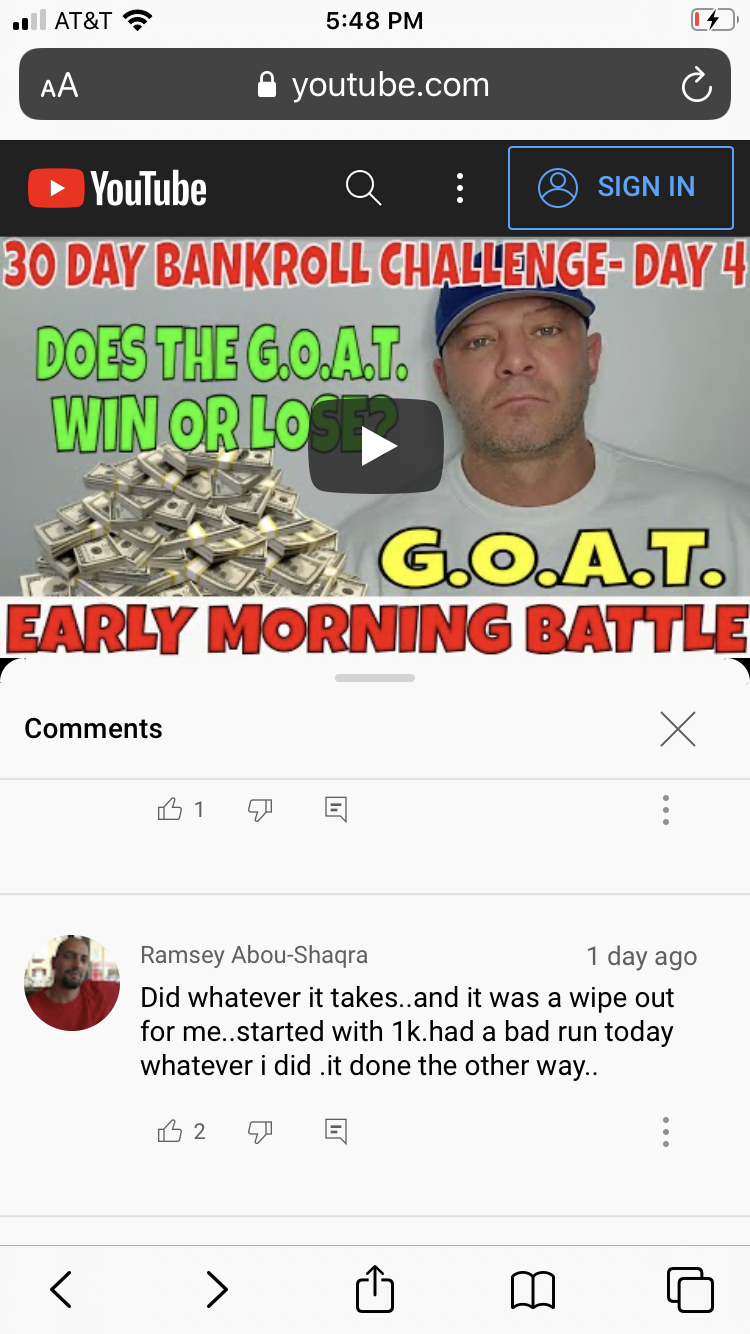Viewport: 750px width, 1334px height.
Task: Show open Safari tabs
Action: [690, 1289]
